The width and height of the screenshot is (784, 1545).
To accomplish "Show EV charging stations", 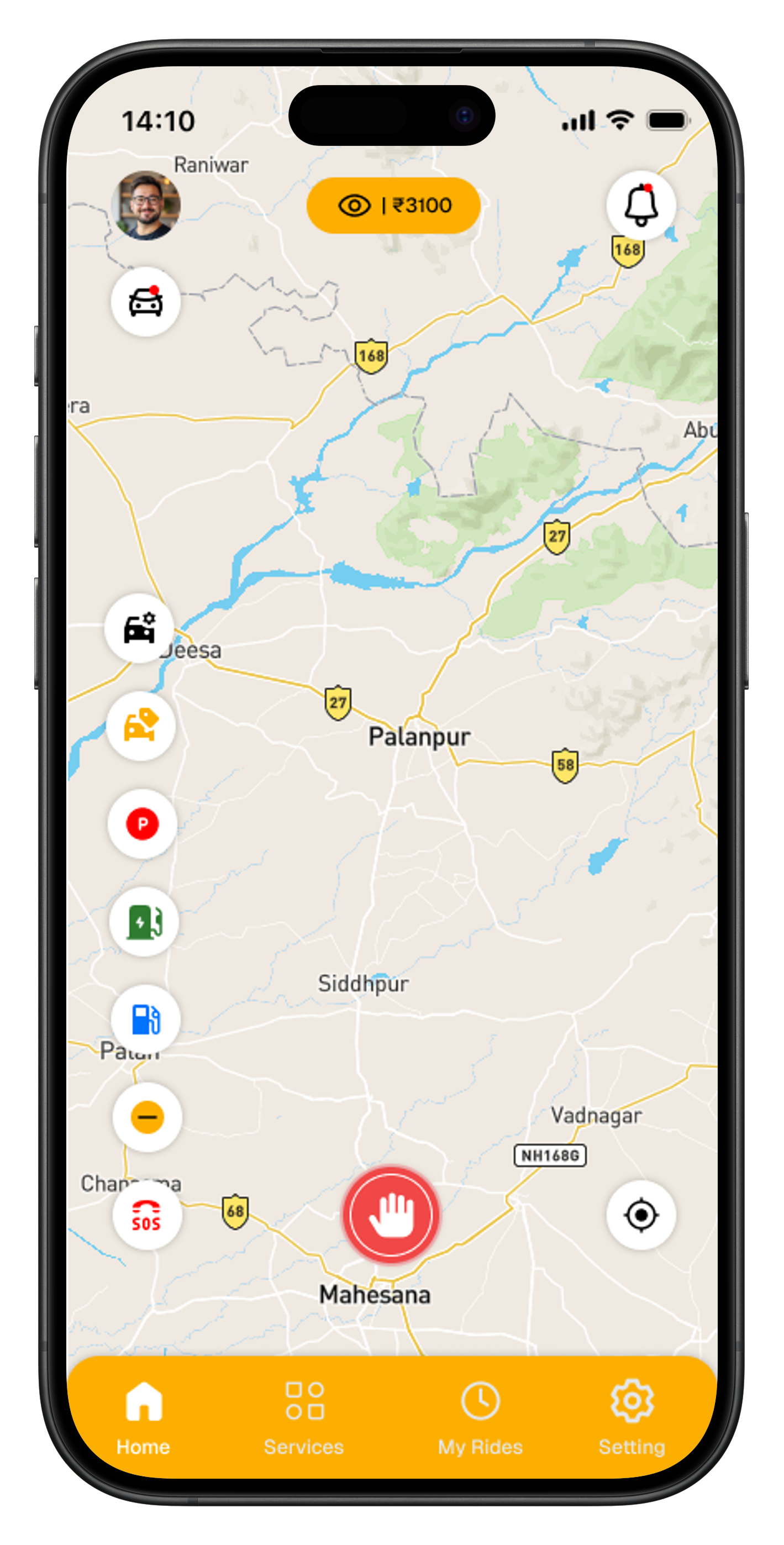I will pos(144,921).
